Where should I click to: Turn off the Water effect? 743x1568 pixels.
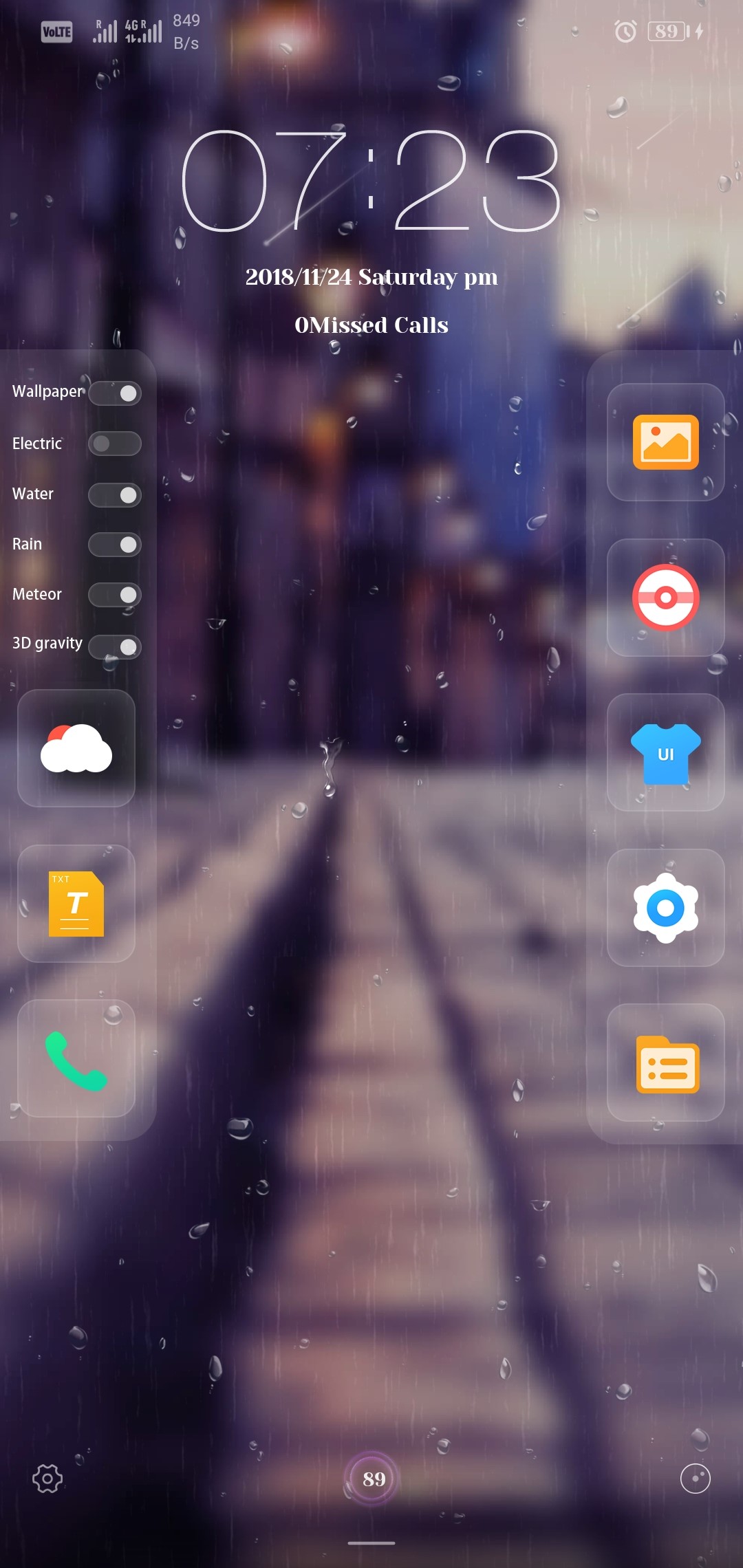pyautogui.click(x=115, y=494)
